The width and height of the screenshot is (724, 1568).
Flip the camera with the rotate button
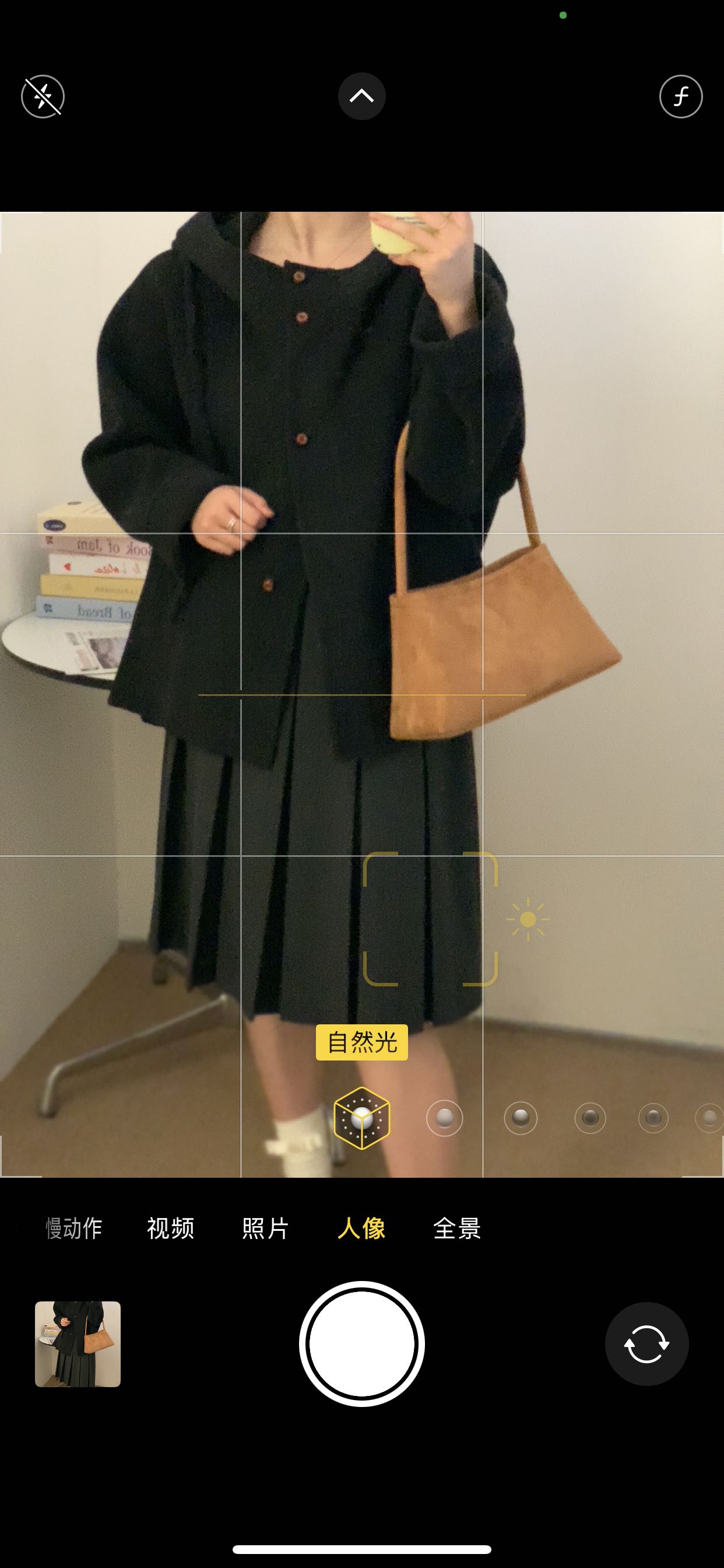646,1343
